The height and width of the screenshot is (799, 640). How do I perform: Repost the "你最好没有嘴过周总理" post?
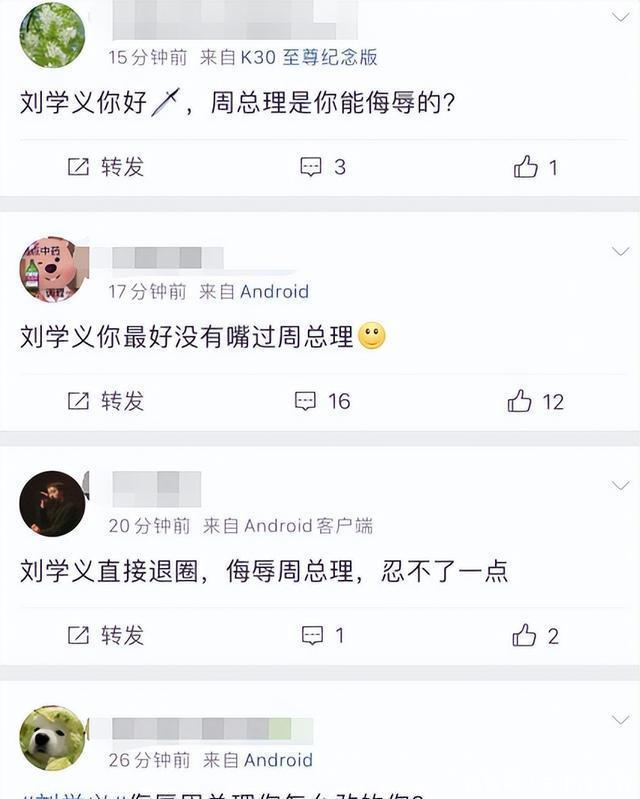(x=106, y=401)
